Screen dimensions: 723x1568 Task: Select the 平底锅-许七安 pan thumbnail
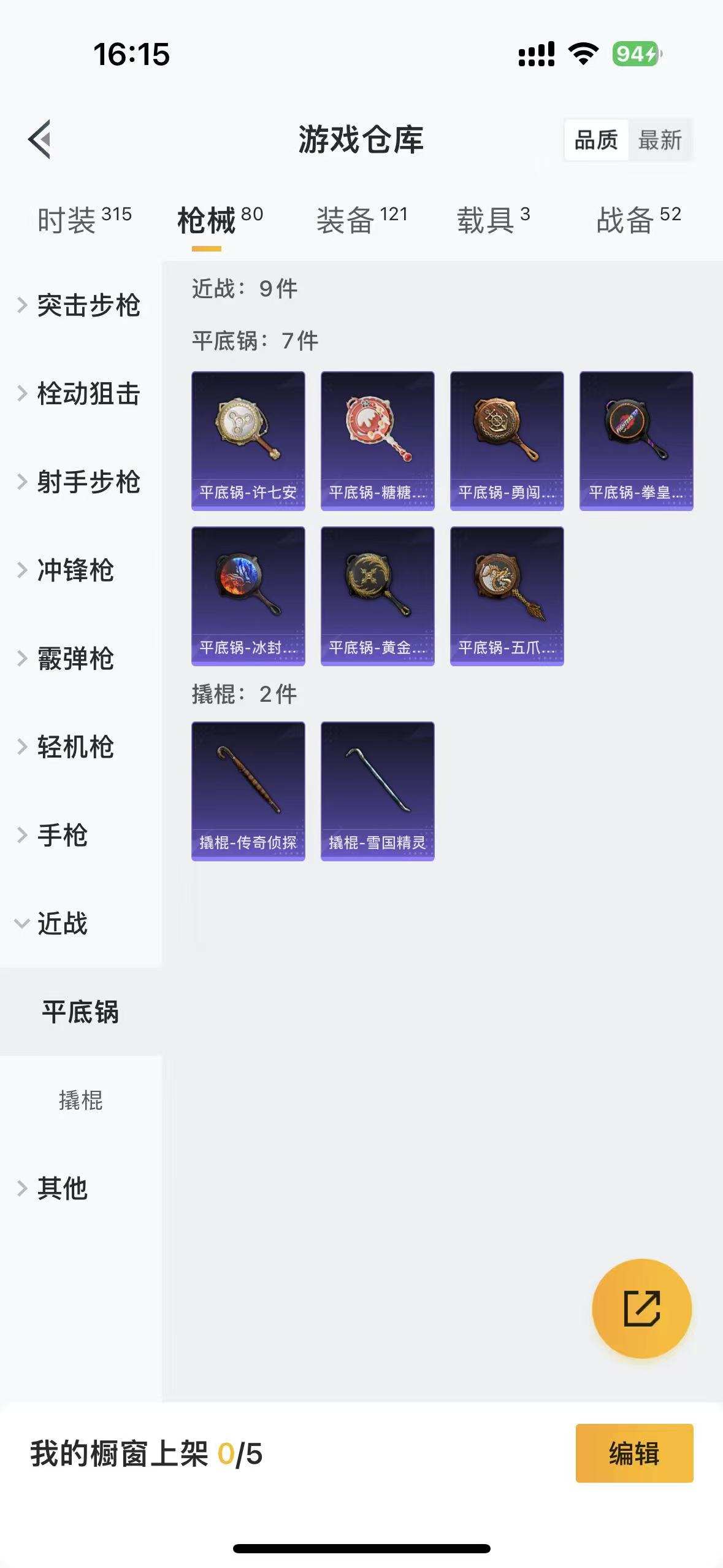pos(248,439)
